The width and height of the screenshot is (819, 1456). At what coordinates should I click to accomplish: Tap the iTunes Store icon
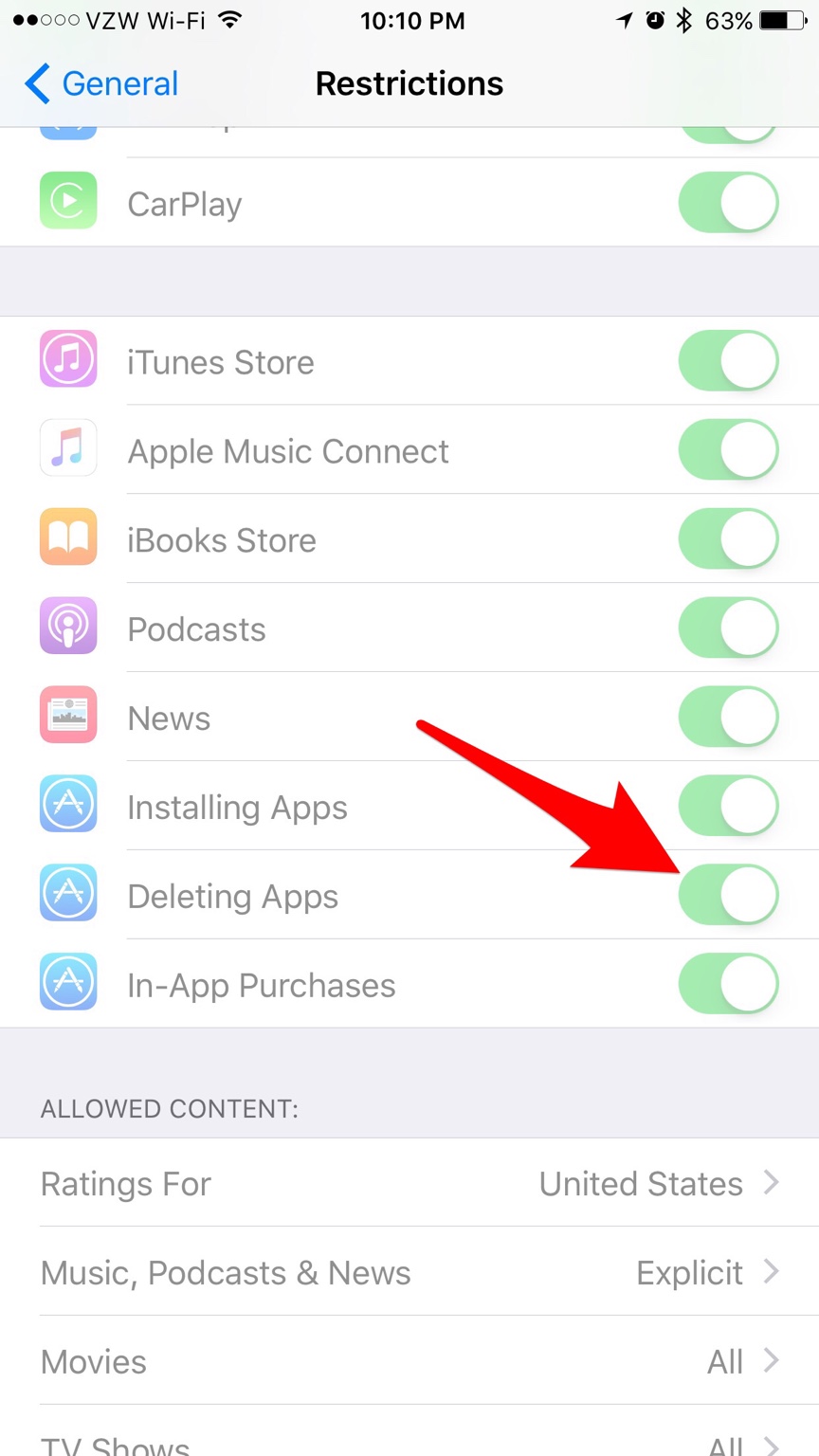[67, 359]
